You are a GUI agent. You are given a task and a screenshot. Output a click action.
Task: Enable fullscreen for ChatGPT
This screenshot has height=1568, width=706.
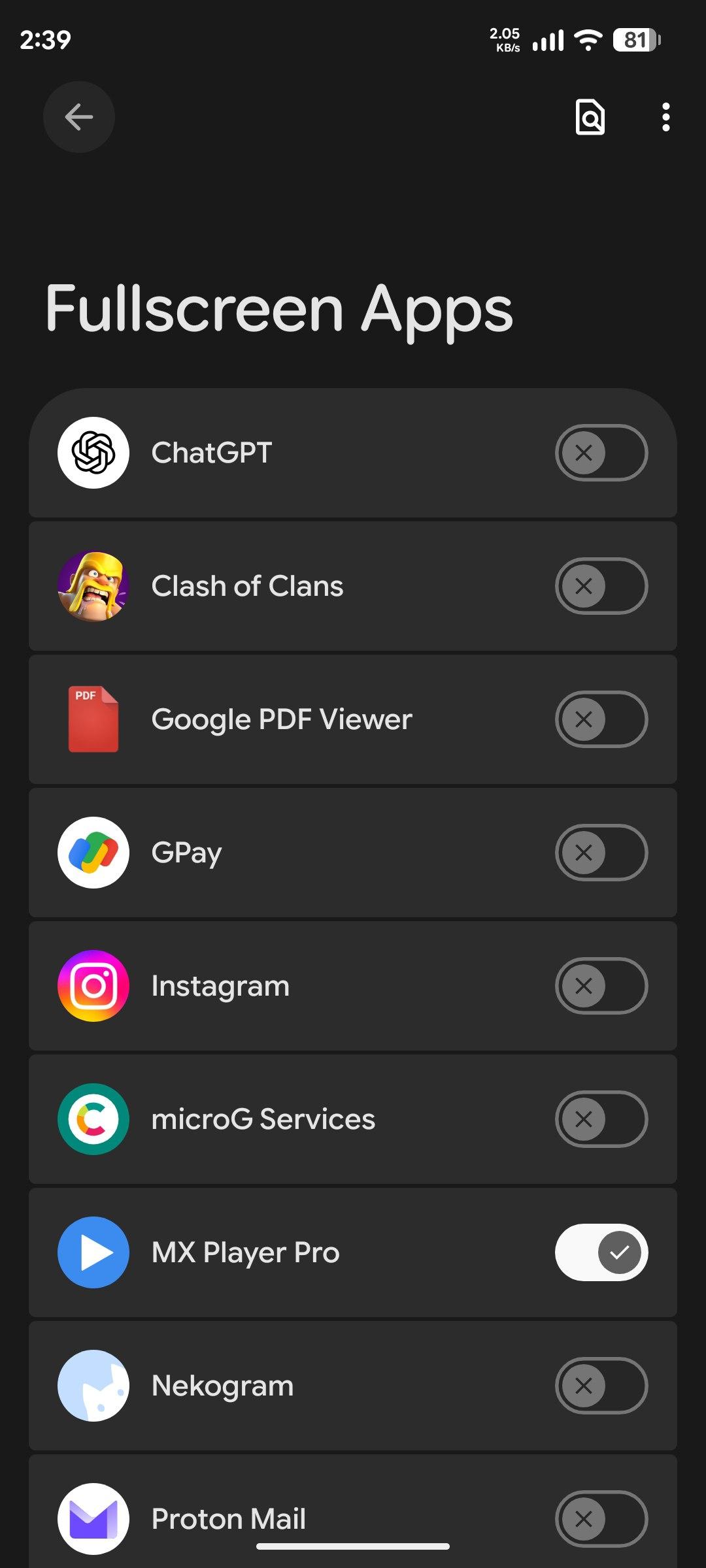(x=601, y=453)
